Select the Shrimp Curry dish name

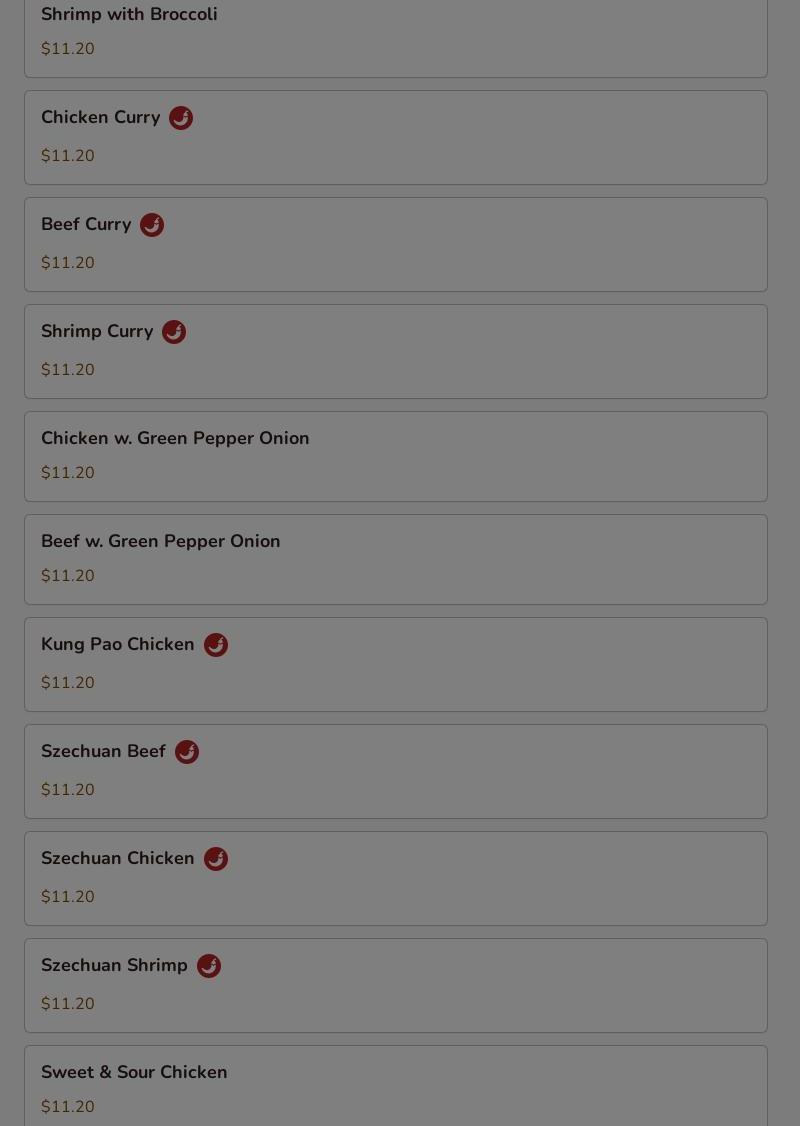pos(97,331)
